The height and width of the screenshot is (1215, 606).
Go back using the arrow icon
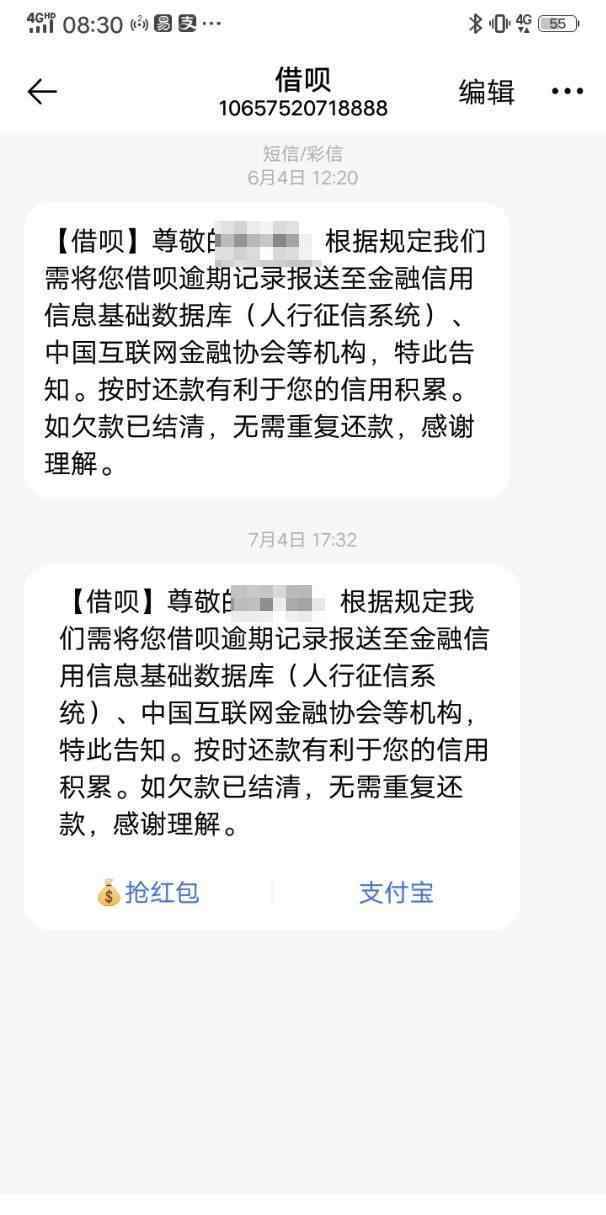(42, 92)
